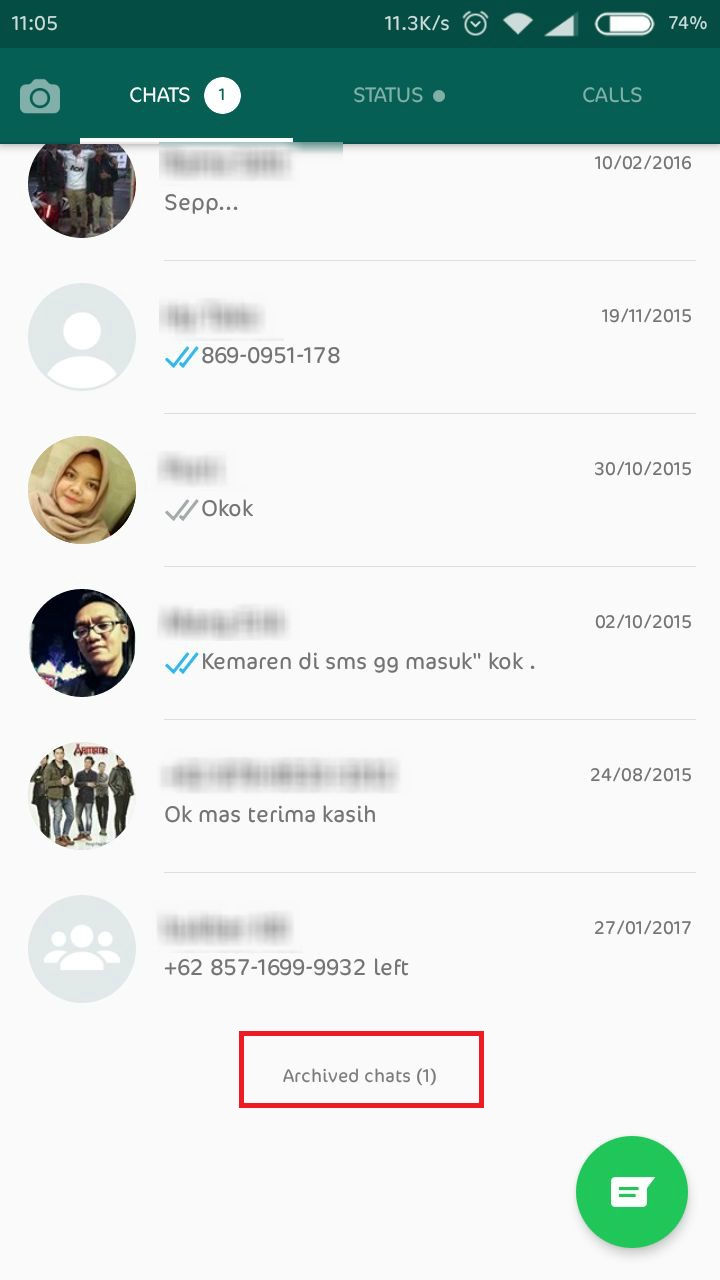Viewport: 720px width, 1280px height.
Task: Start a new chat with floating button
Action: [x=631, y=1192]
